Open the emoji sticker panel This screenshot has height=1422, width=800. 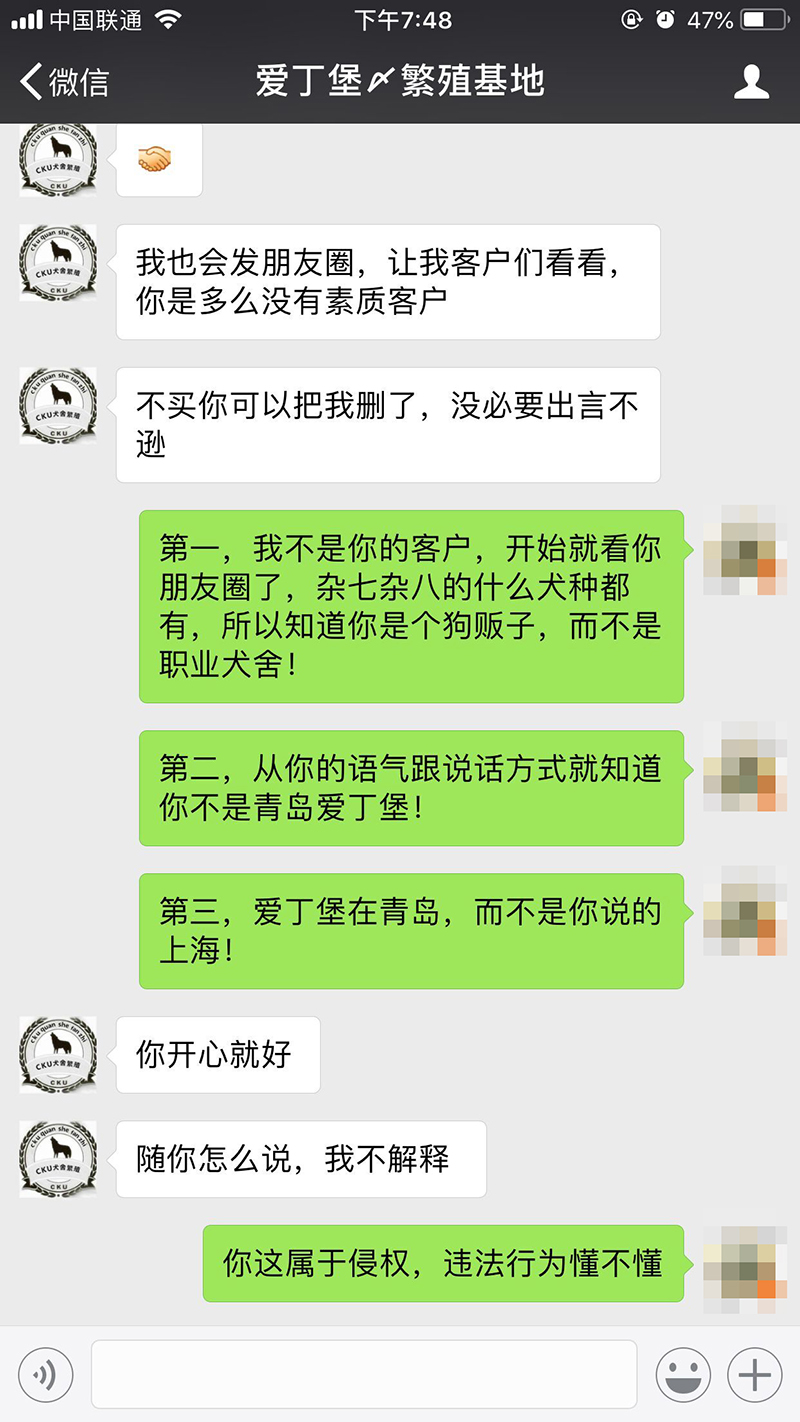[x=683, y=1376]
